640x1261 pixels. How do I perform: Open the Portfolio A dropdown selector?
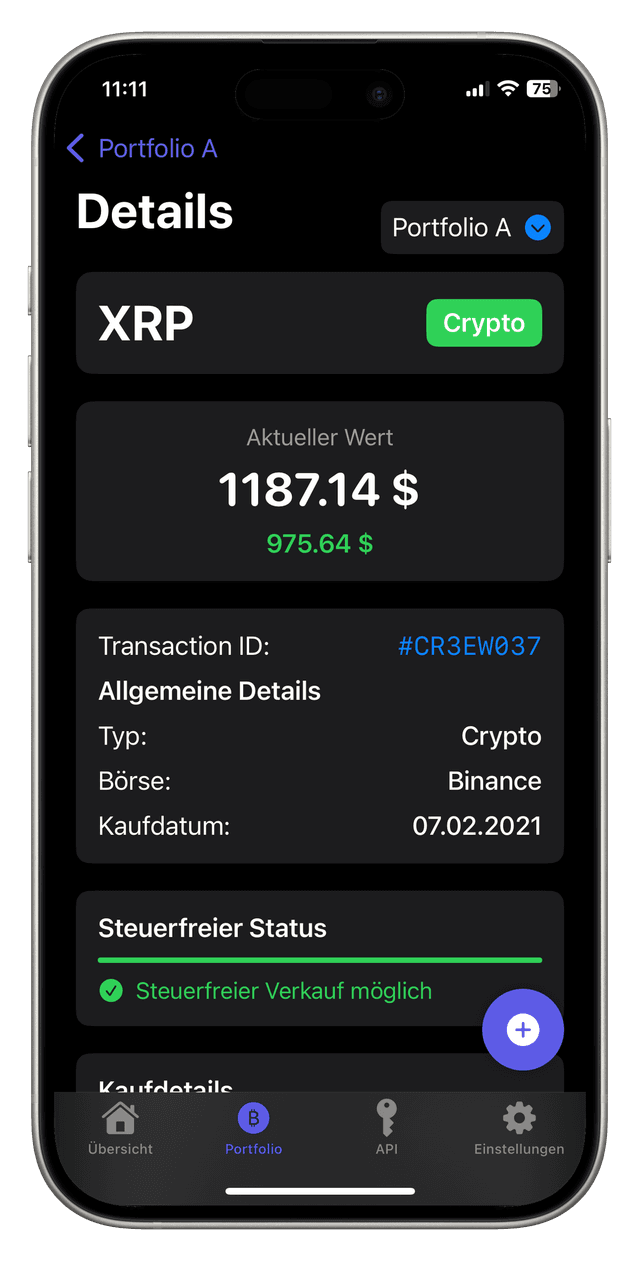[472, 228]
